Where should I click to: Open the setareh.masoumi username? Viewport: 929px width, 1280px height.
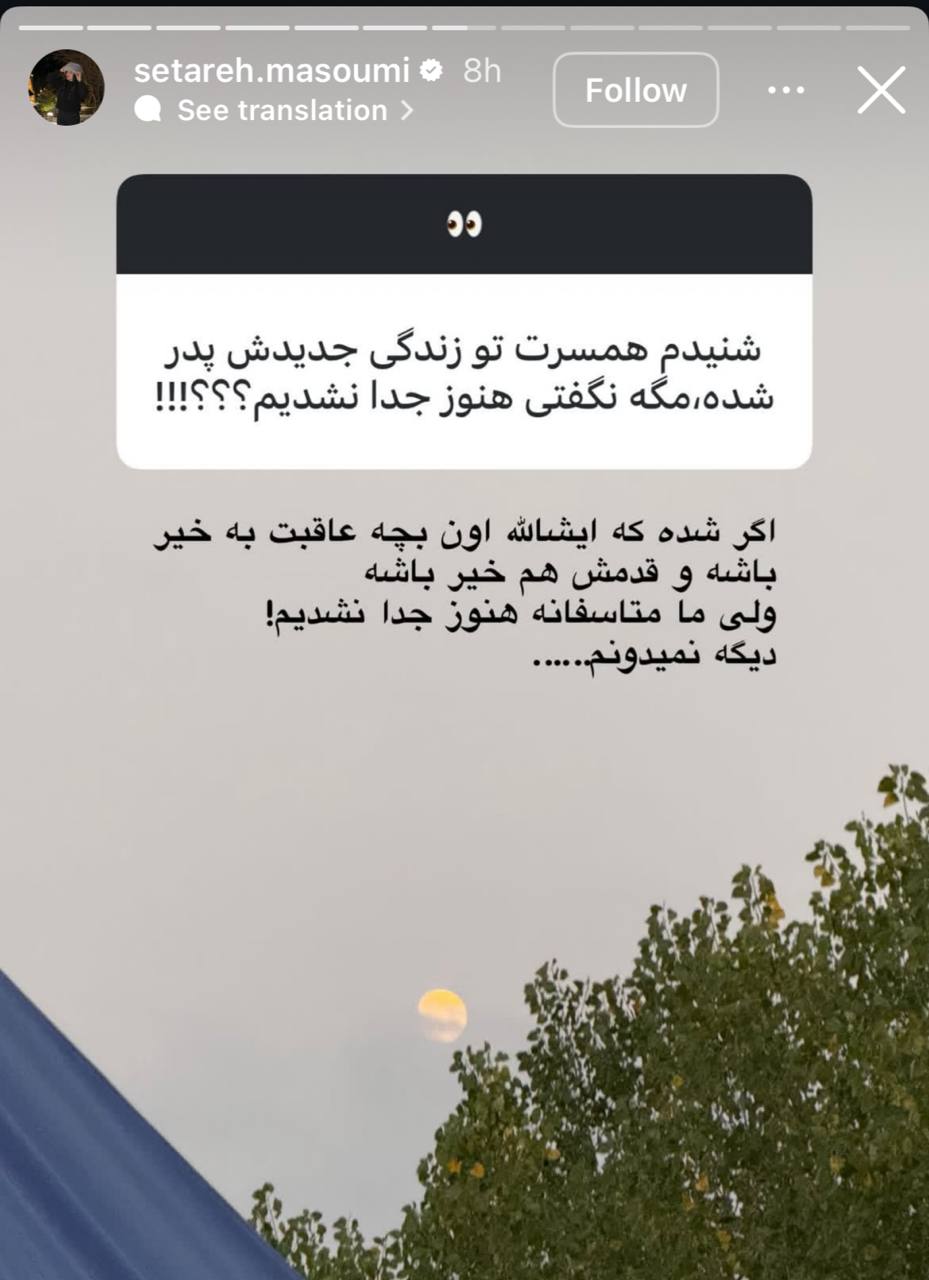[271, 71]
